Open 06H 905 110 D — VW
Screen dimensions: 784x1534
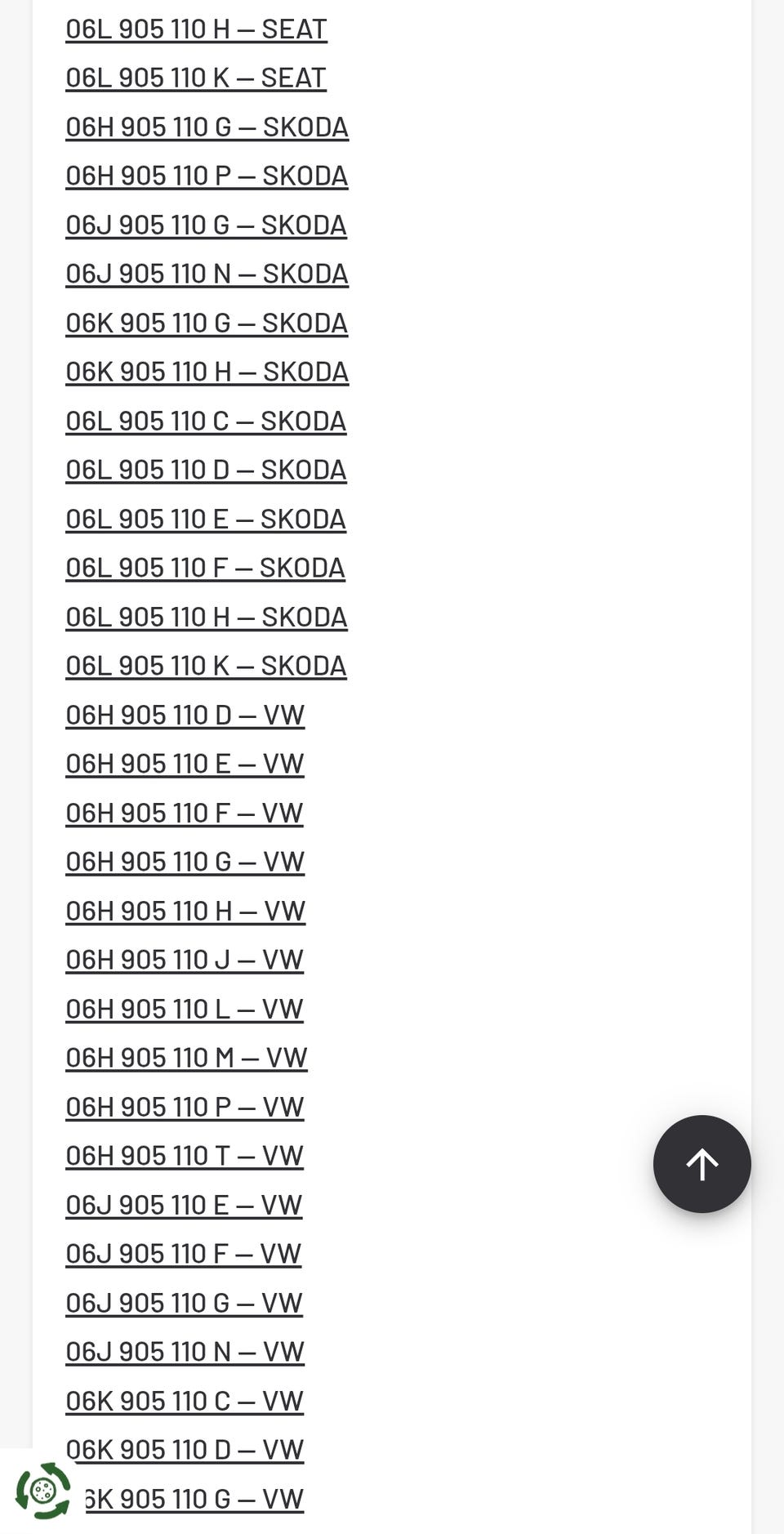185,715
